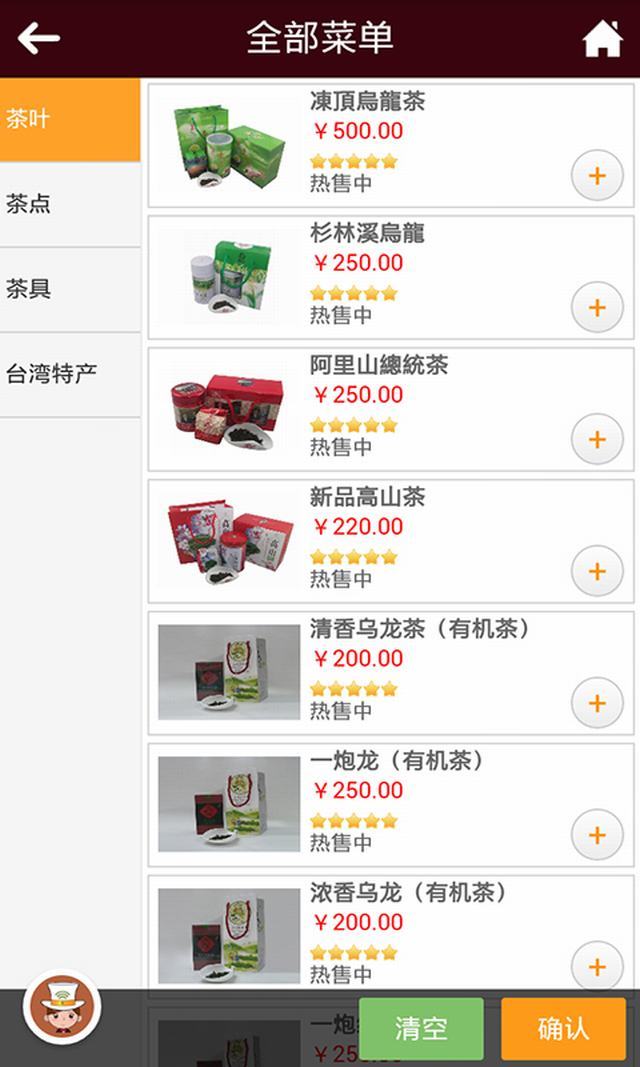Add 阿里山總統茶 with its plus button
Image resolution: width=640 pixels, height=1067 pixels.
coord(597,439)
